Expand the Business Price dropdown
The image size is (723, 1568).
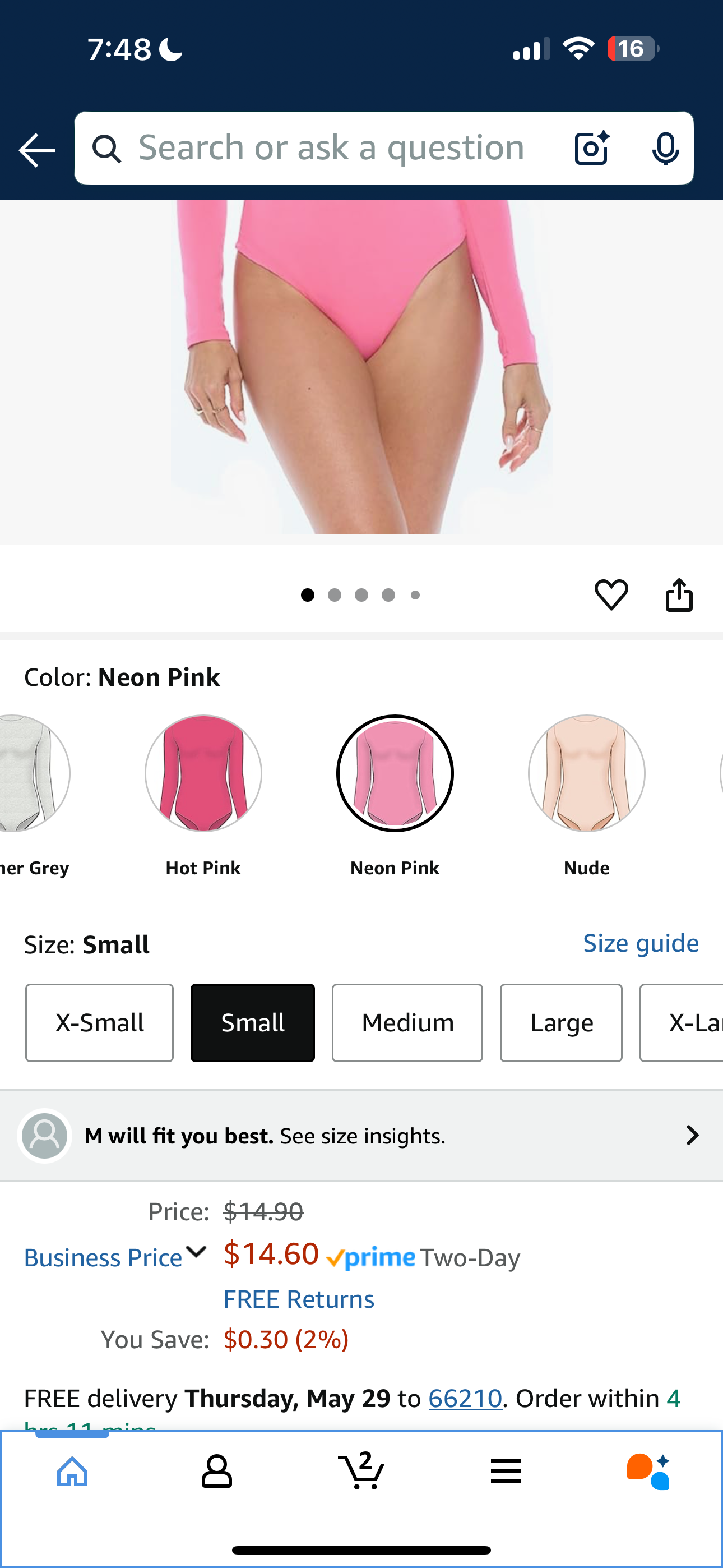[115, 1257]
